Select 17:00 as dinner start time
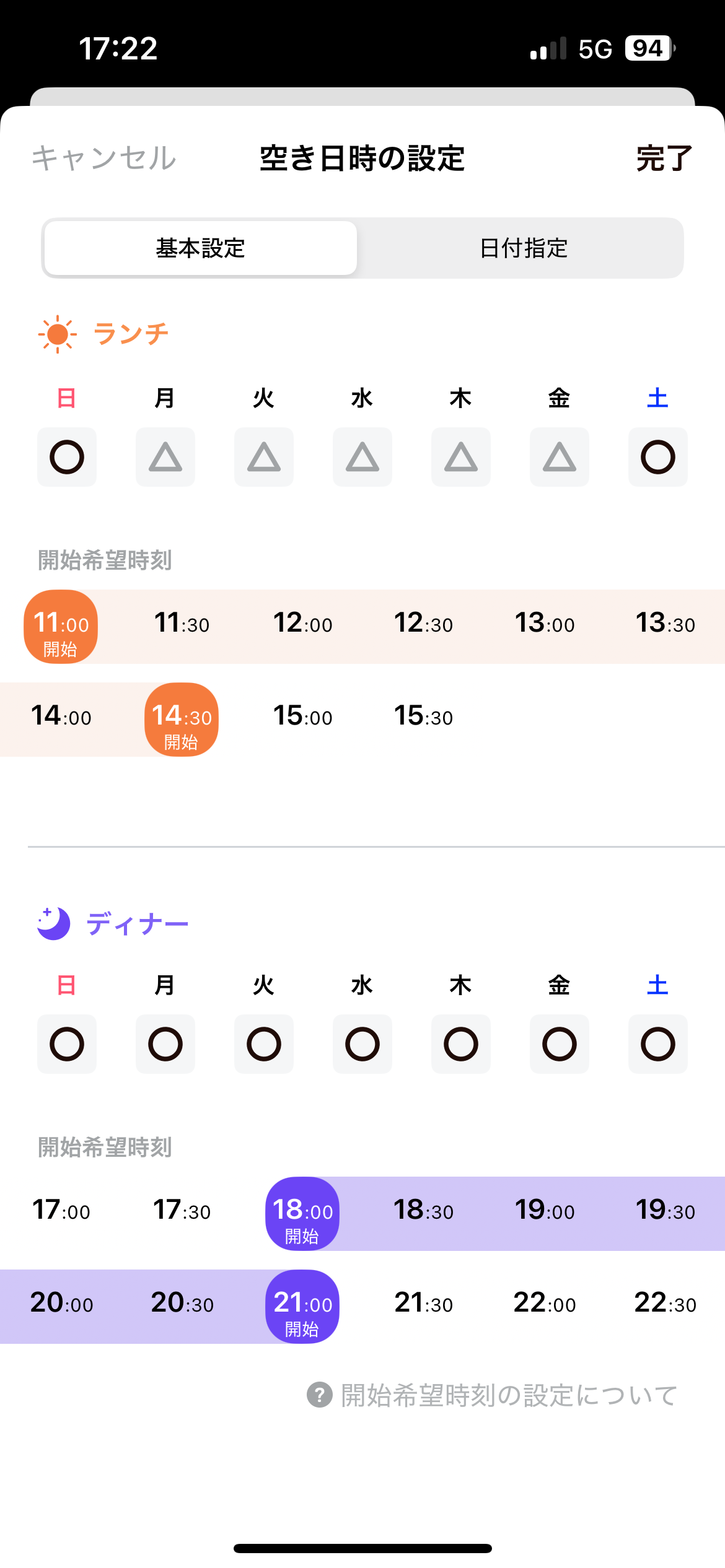 coord(61,1210)
